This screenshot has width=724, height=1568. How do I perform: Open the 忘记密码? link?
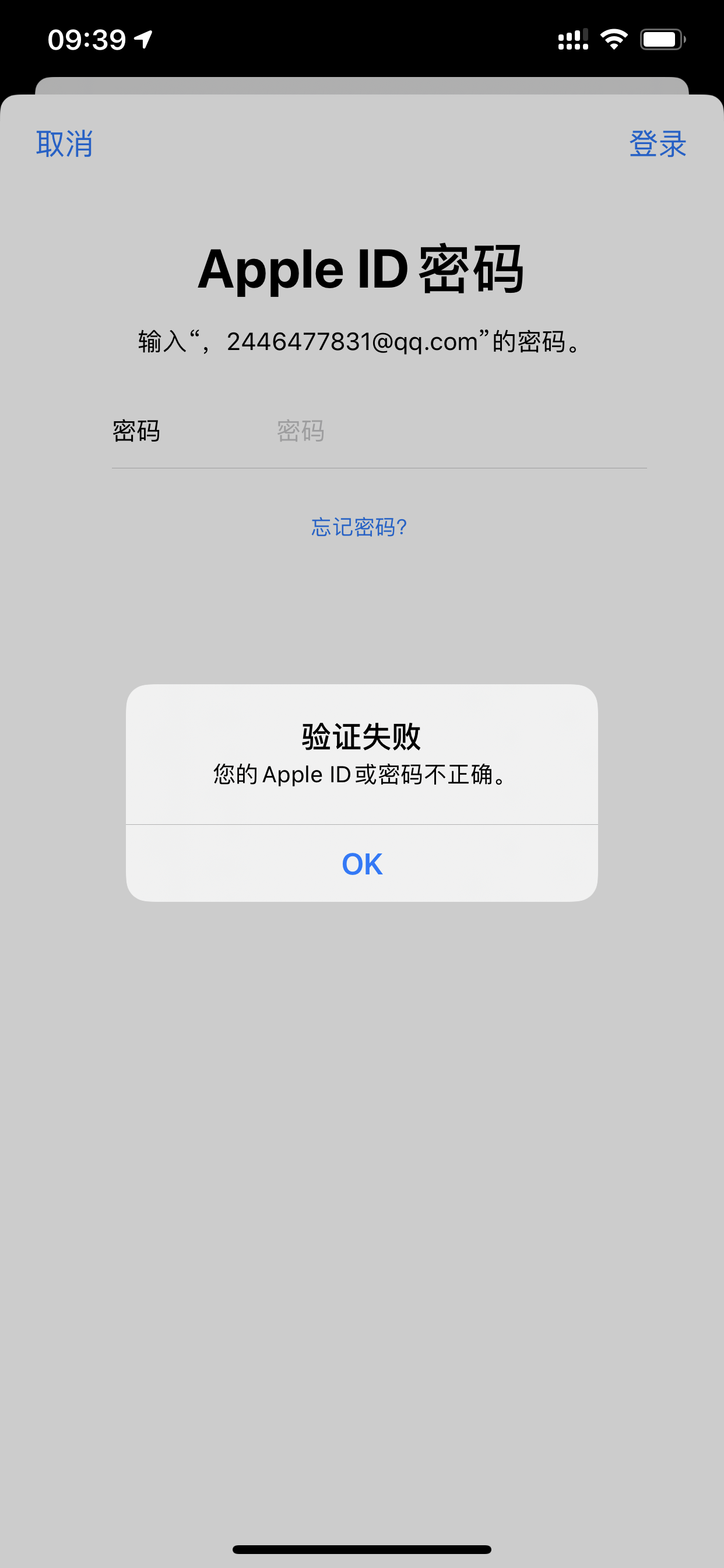click(x=359, y=527)
